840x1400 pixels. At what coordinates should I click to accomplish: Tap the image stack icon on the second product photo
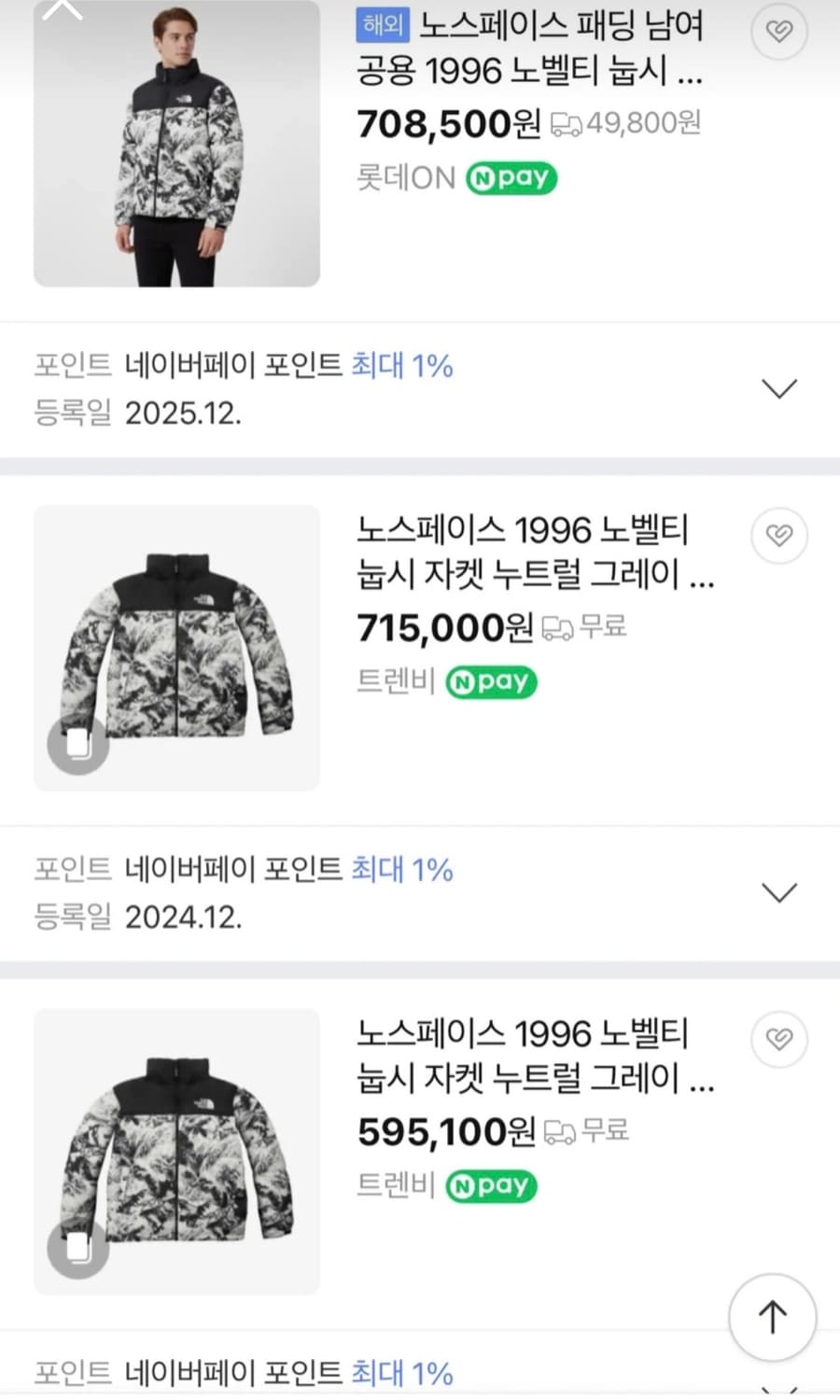pos(78,746)
